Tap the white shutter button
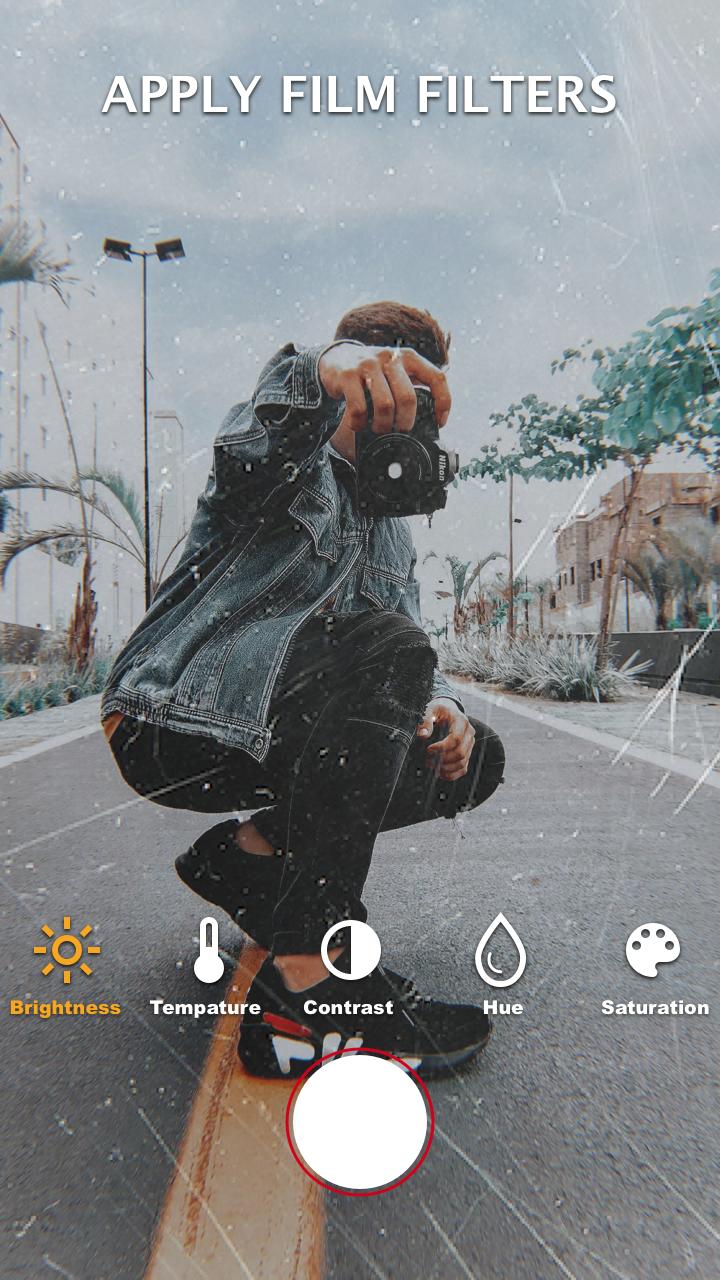The height and width of the screenshot is (1280, 720). click(360, 1122)
